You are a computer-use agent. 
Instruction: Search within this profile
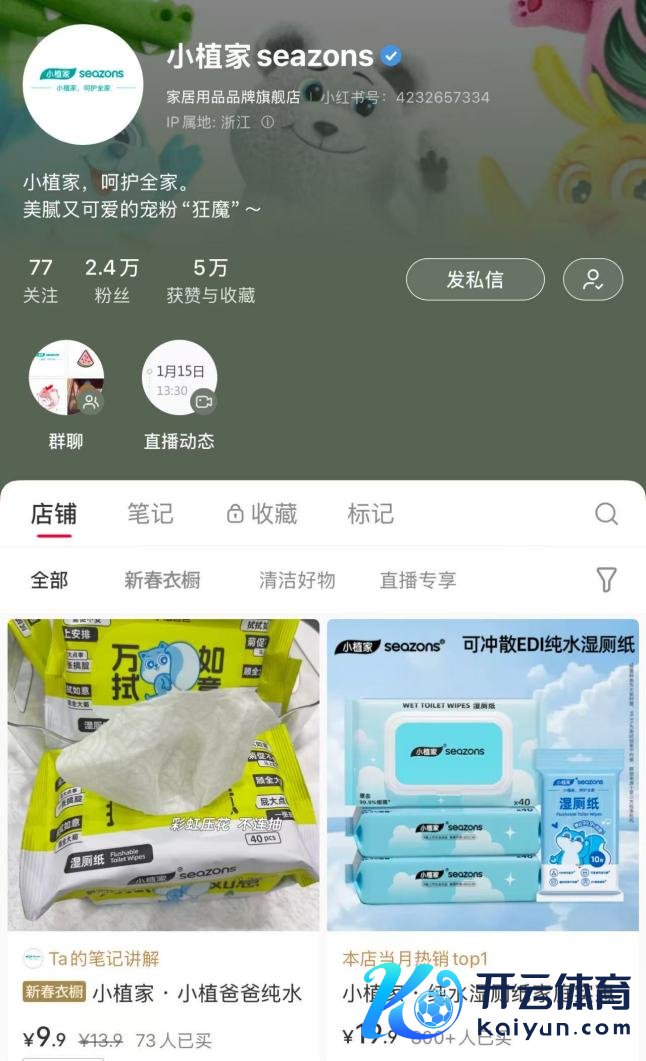click(606, 514)
